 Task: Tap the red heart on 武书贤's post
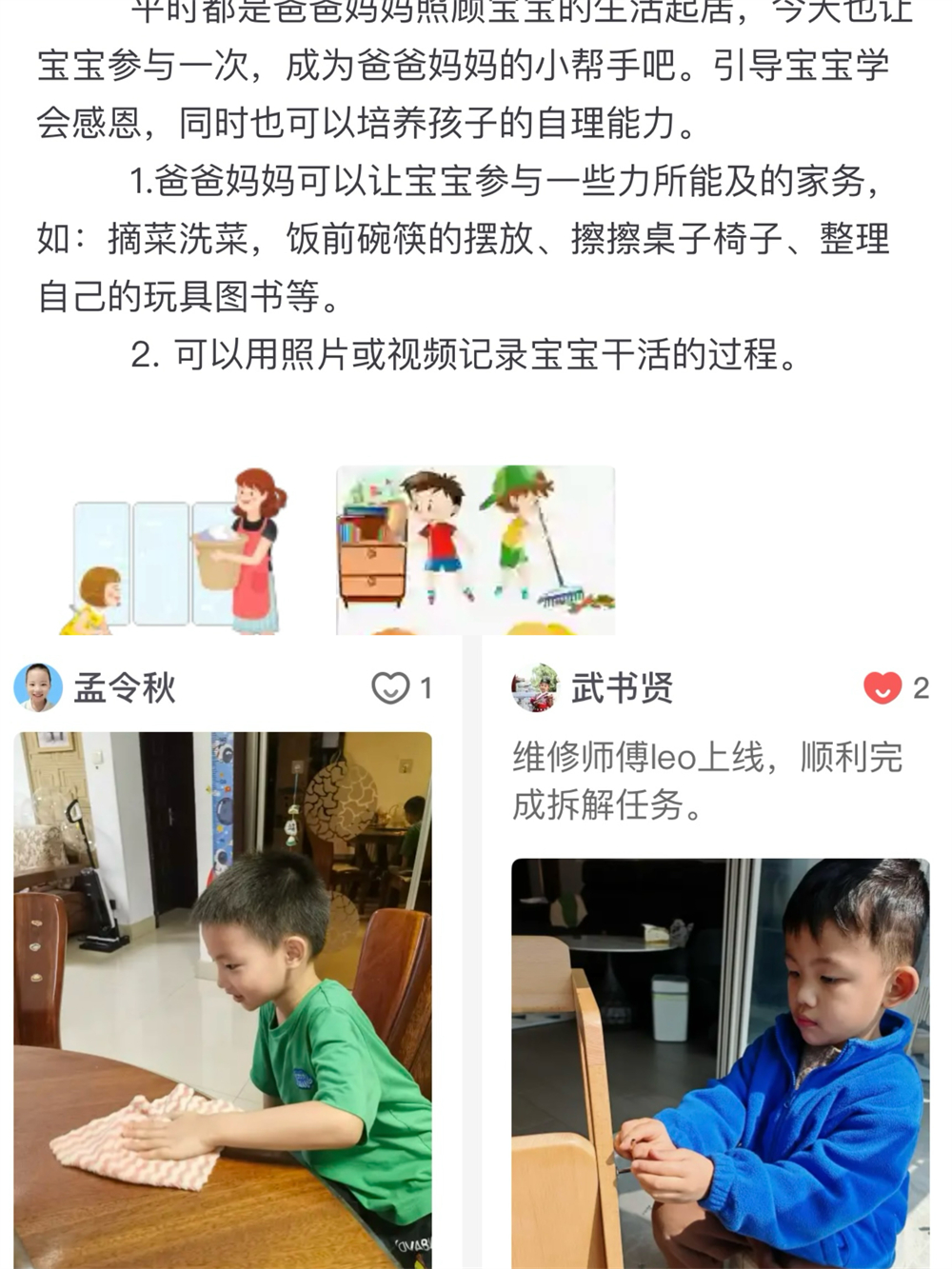[x=883, y=687]
